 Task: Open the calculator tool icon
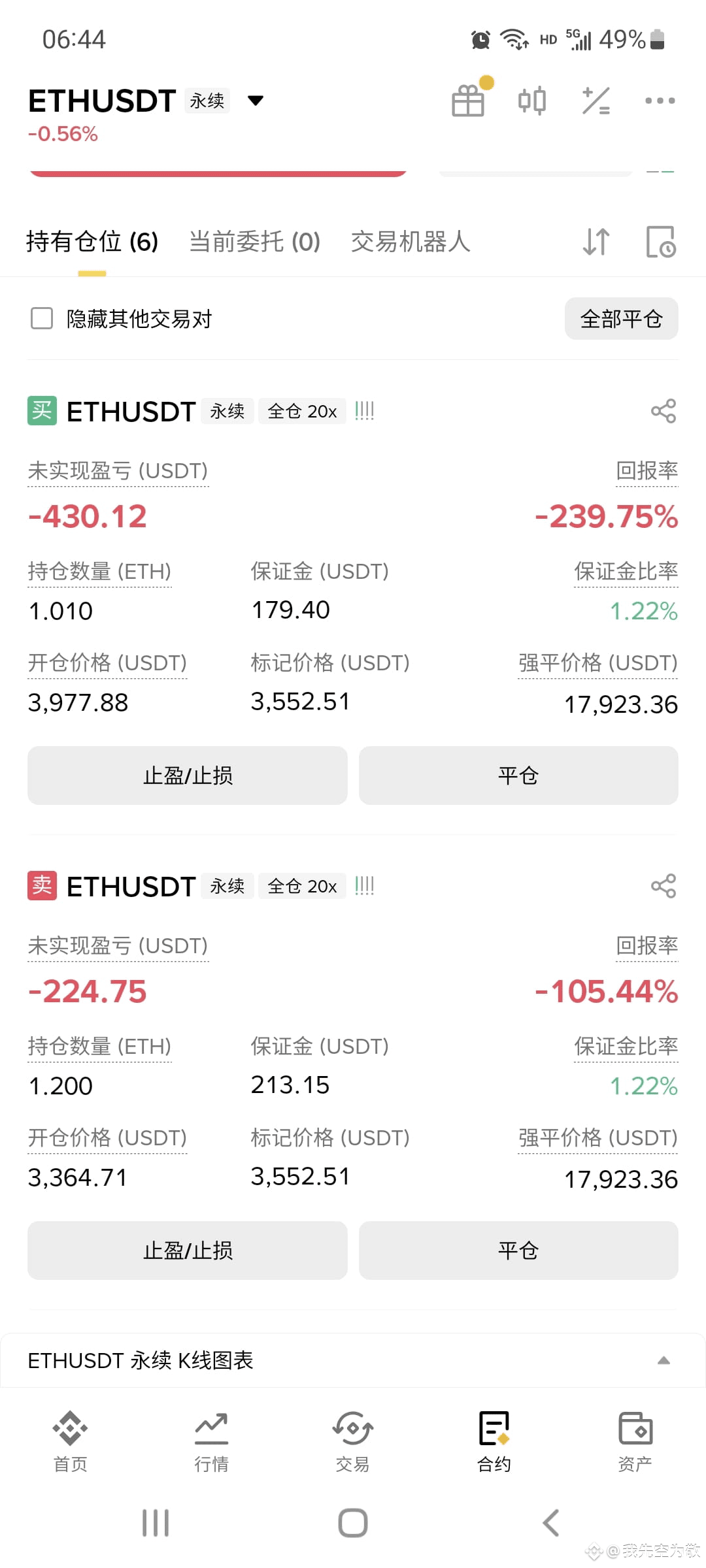pos(596,101)
